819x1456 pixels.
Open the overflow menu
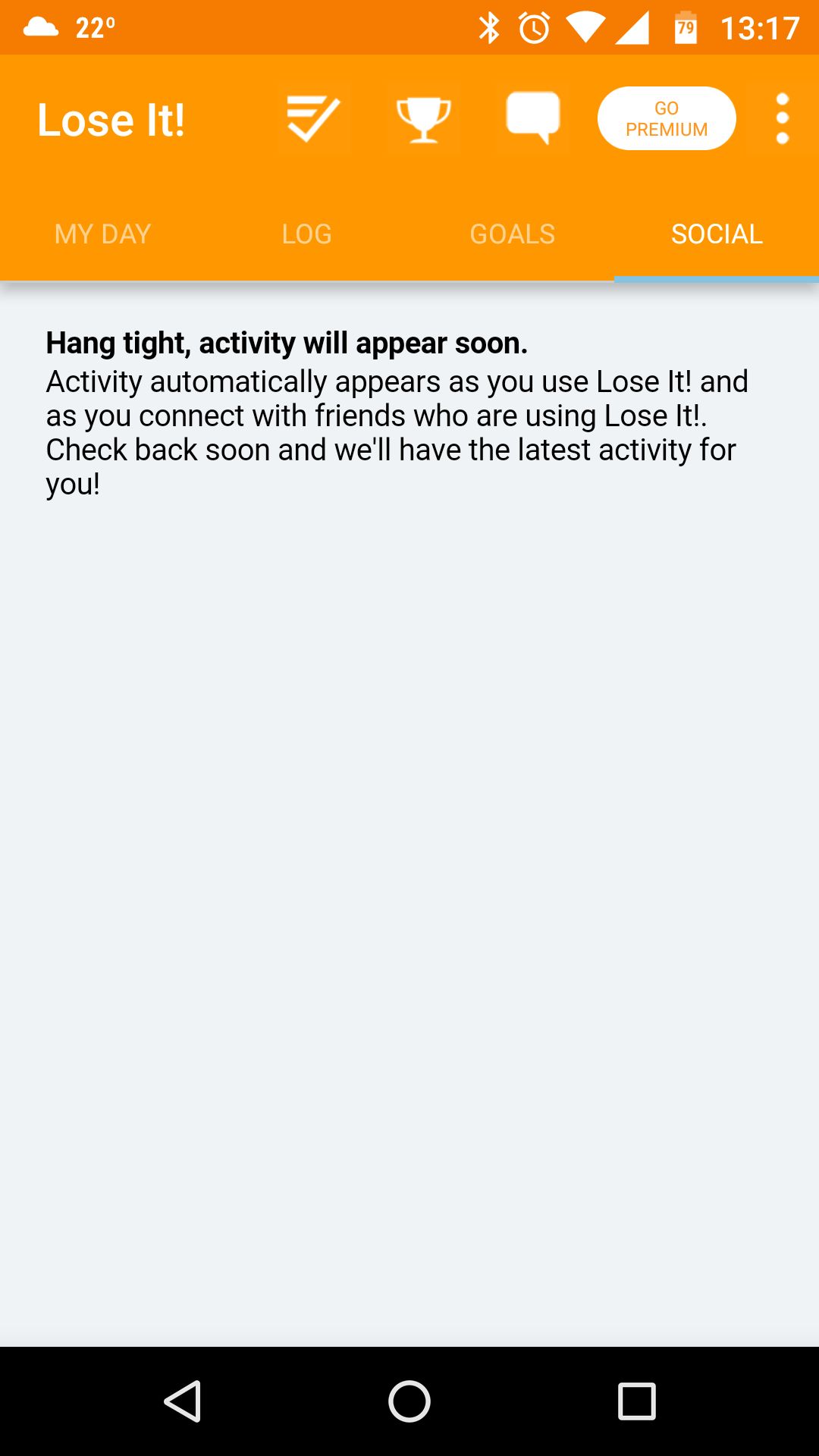[783, 119]
